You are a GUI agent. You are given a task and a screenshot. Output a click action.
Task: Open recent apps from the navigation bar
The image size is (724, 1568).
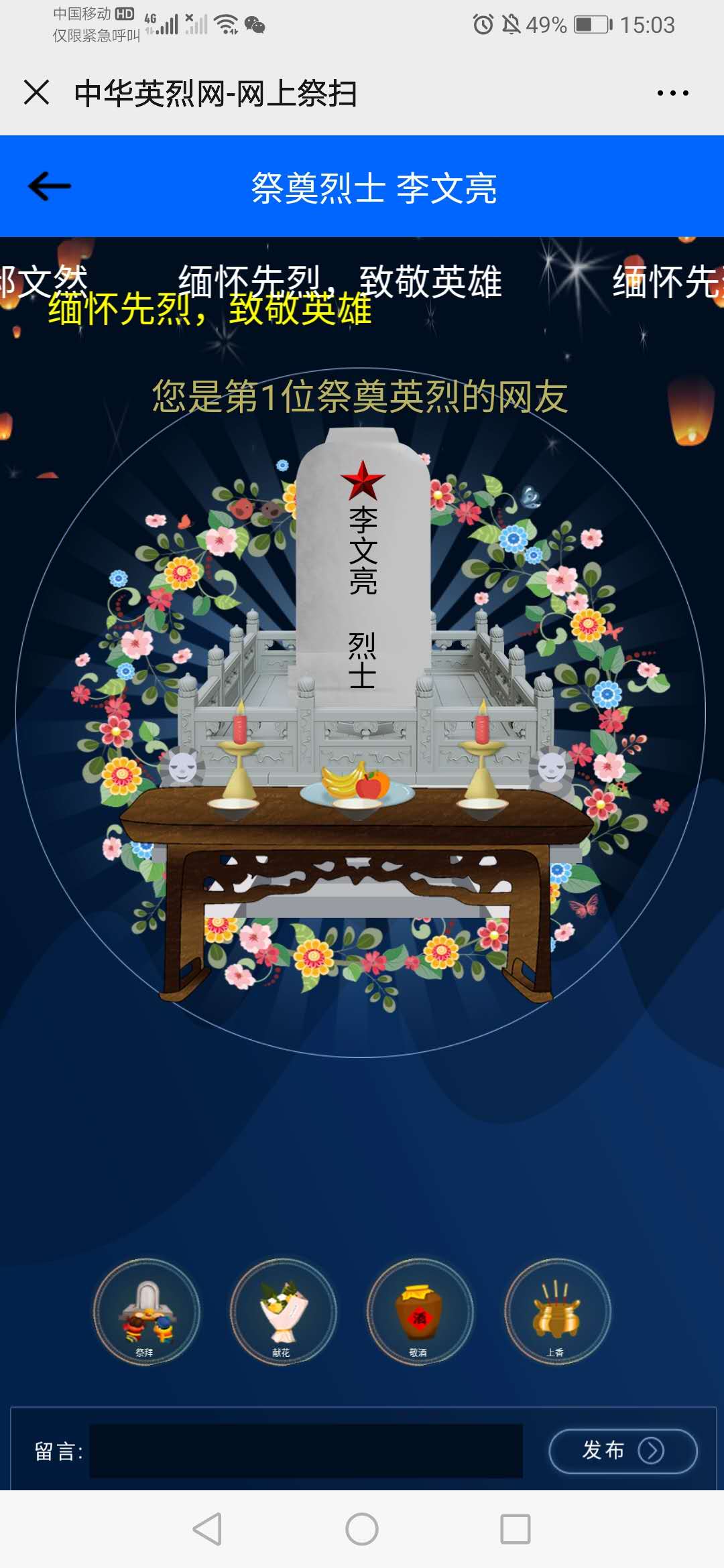(x=516, y=1529)
